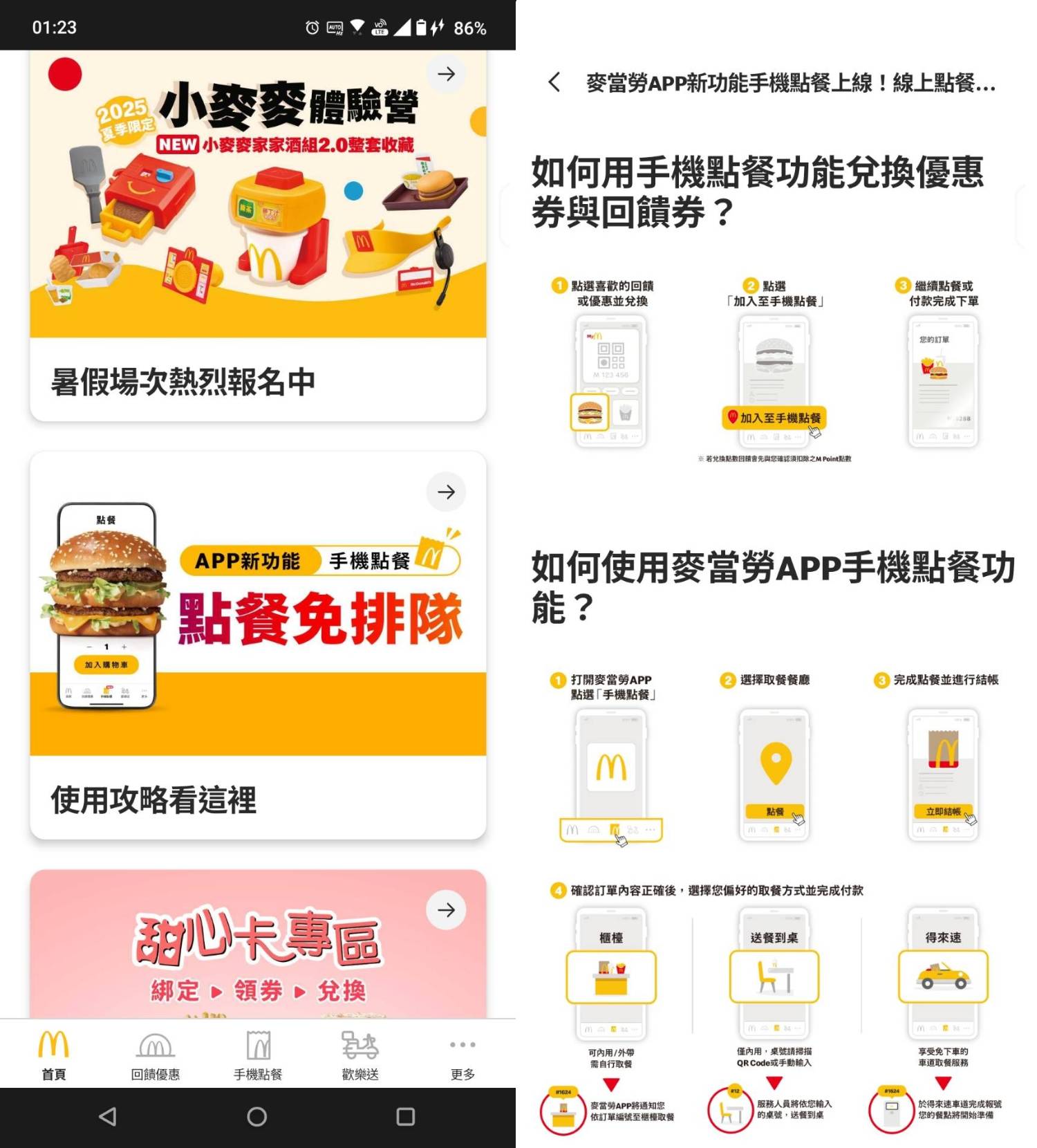Viewport: 1037px width, 1148px height.
Task: Open the system recent apps view
Action: (x=406, y=1117)
